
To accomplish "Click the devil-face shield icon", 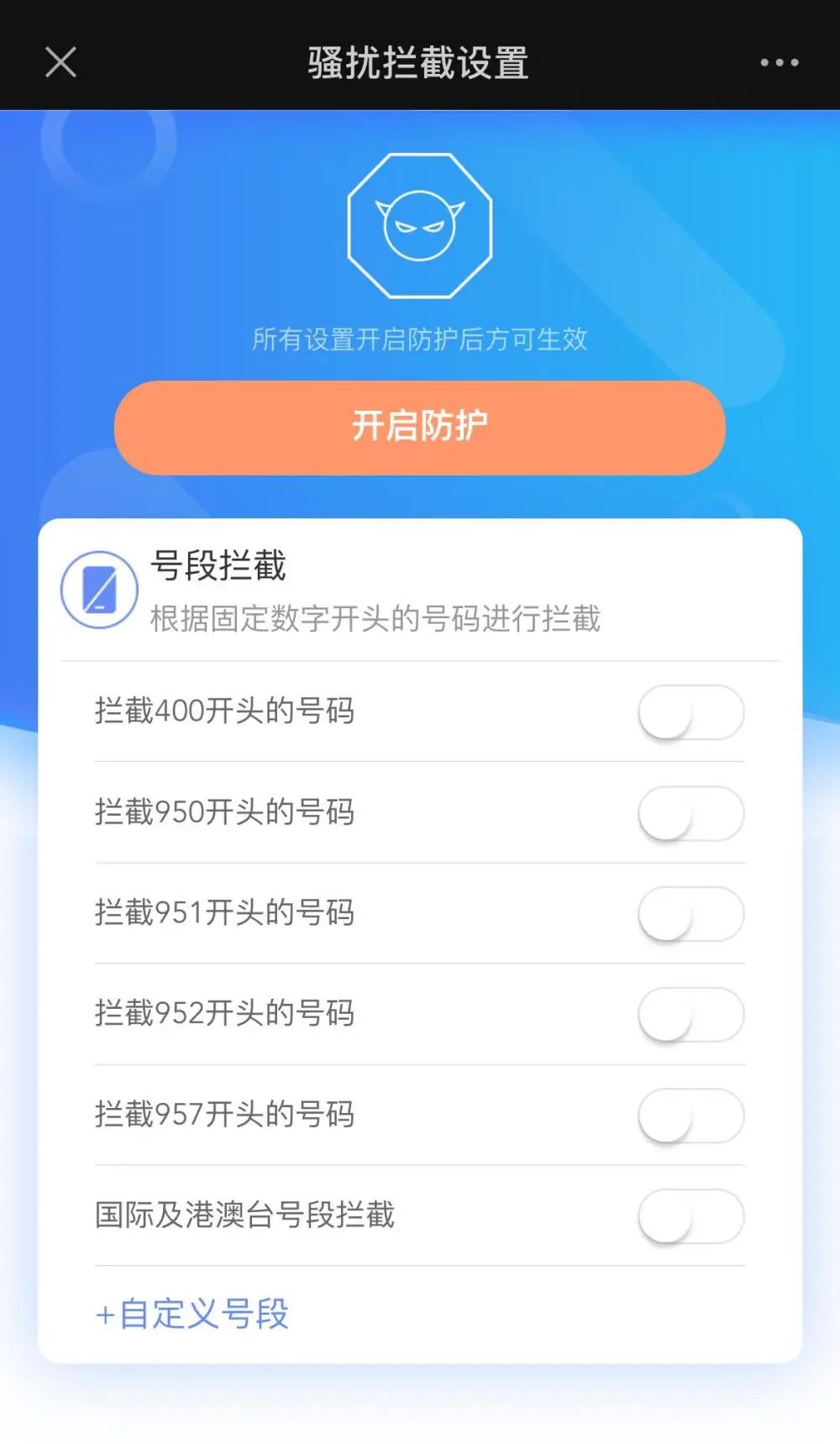I will 420,225.
